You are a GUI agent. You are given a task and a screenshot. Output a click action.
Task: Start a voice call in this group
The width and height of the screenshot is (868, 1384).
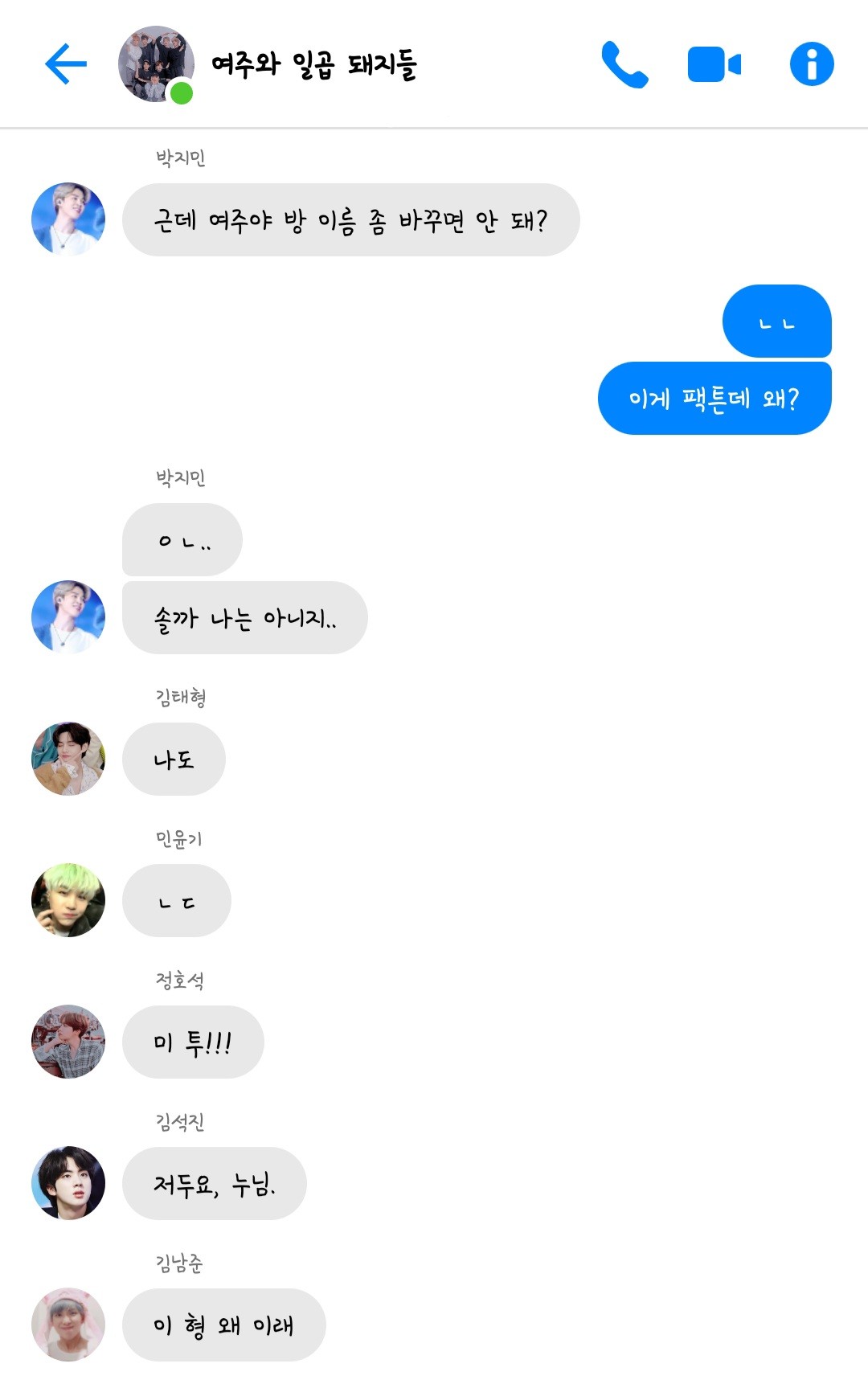coord(624,64)
